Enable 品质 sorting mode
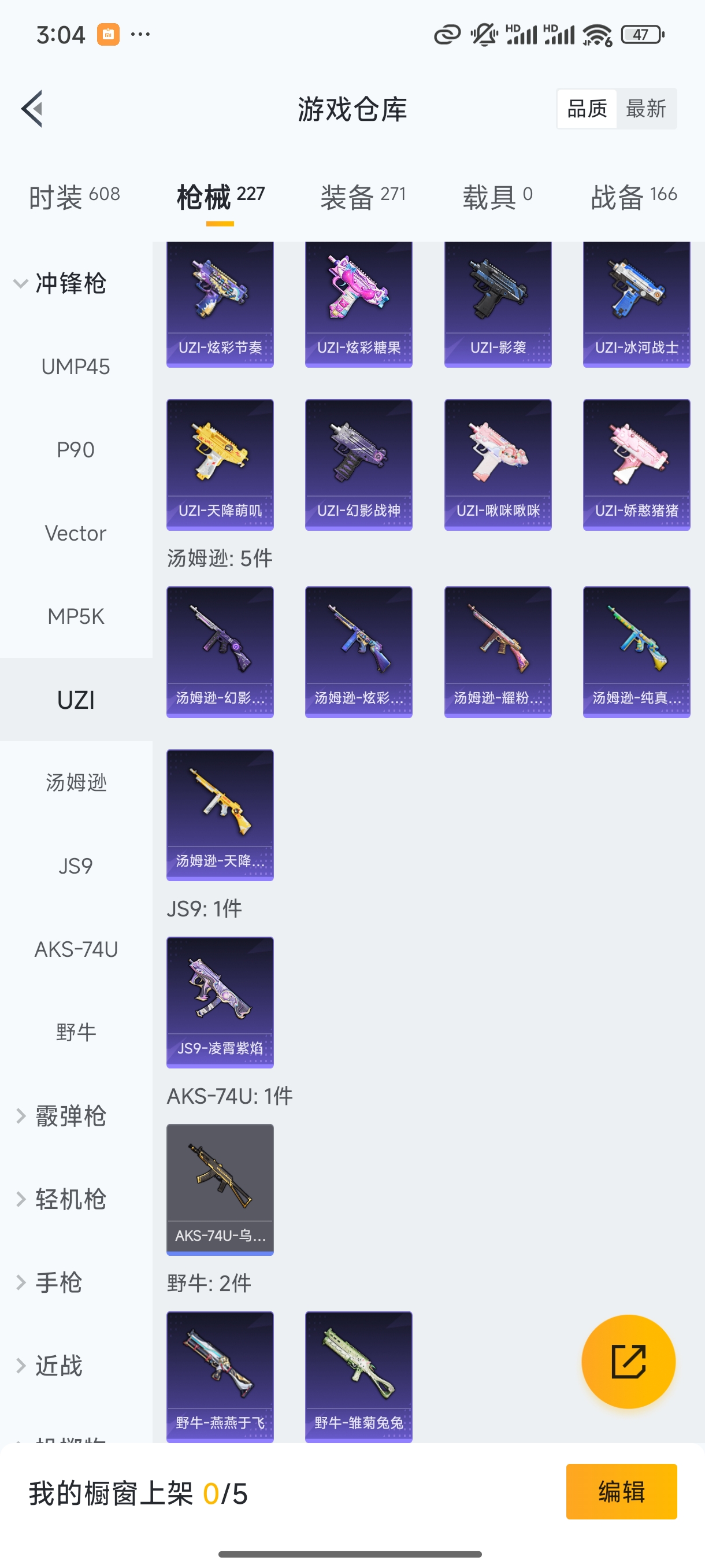Screen dimensions: 705x1568 click(586, 108)
